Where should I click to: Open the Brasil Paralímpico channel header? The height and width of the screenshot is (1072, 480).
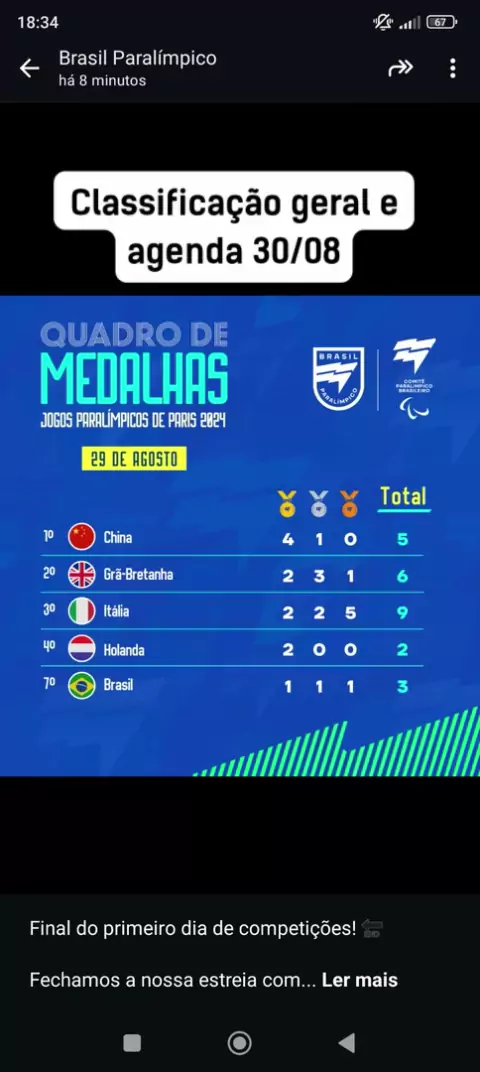[137, 68]
